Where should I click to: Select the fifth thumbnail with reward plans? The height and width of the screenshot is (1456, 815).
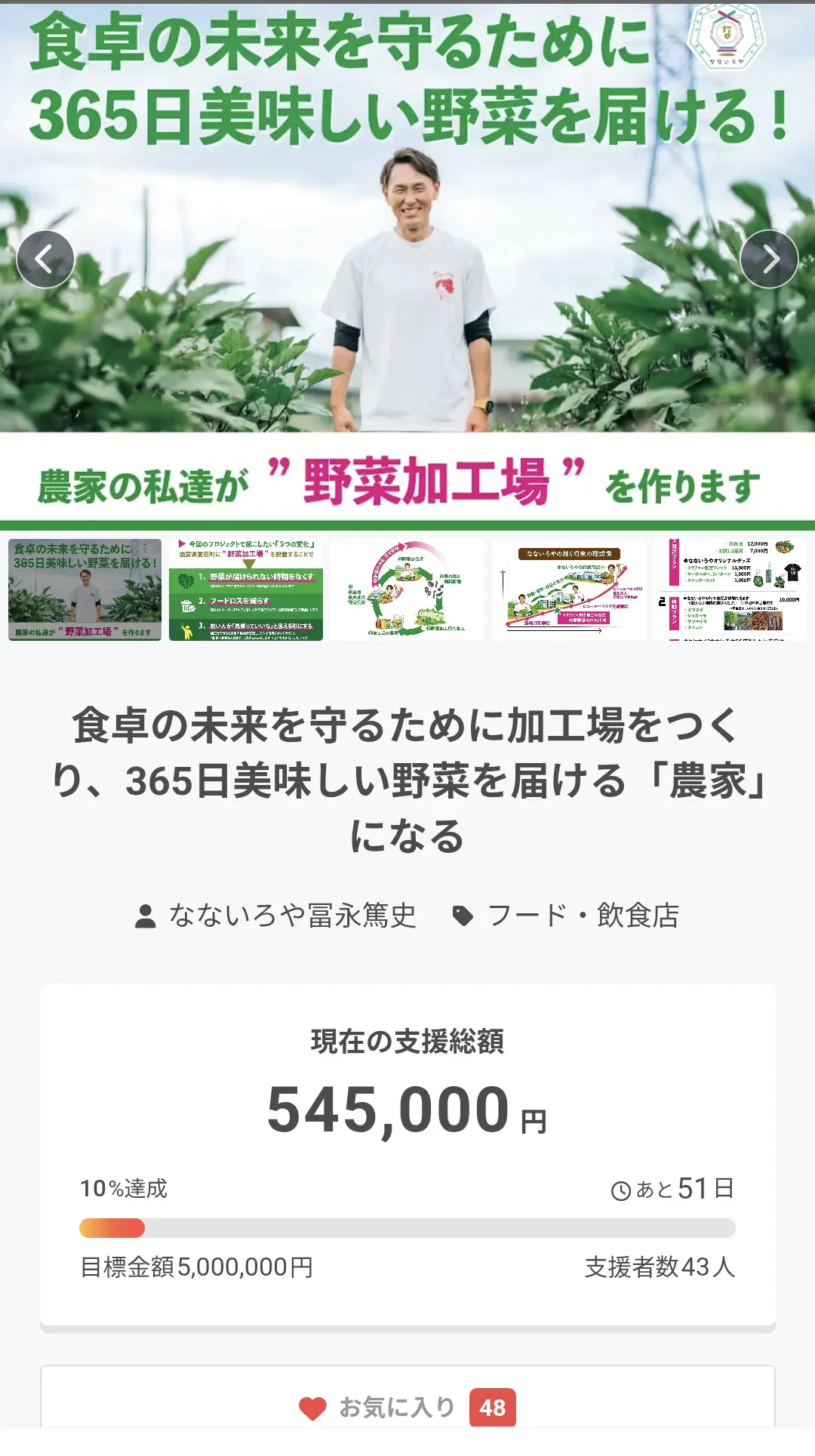[730, 589]
